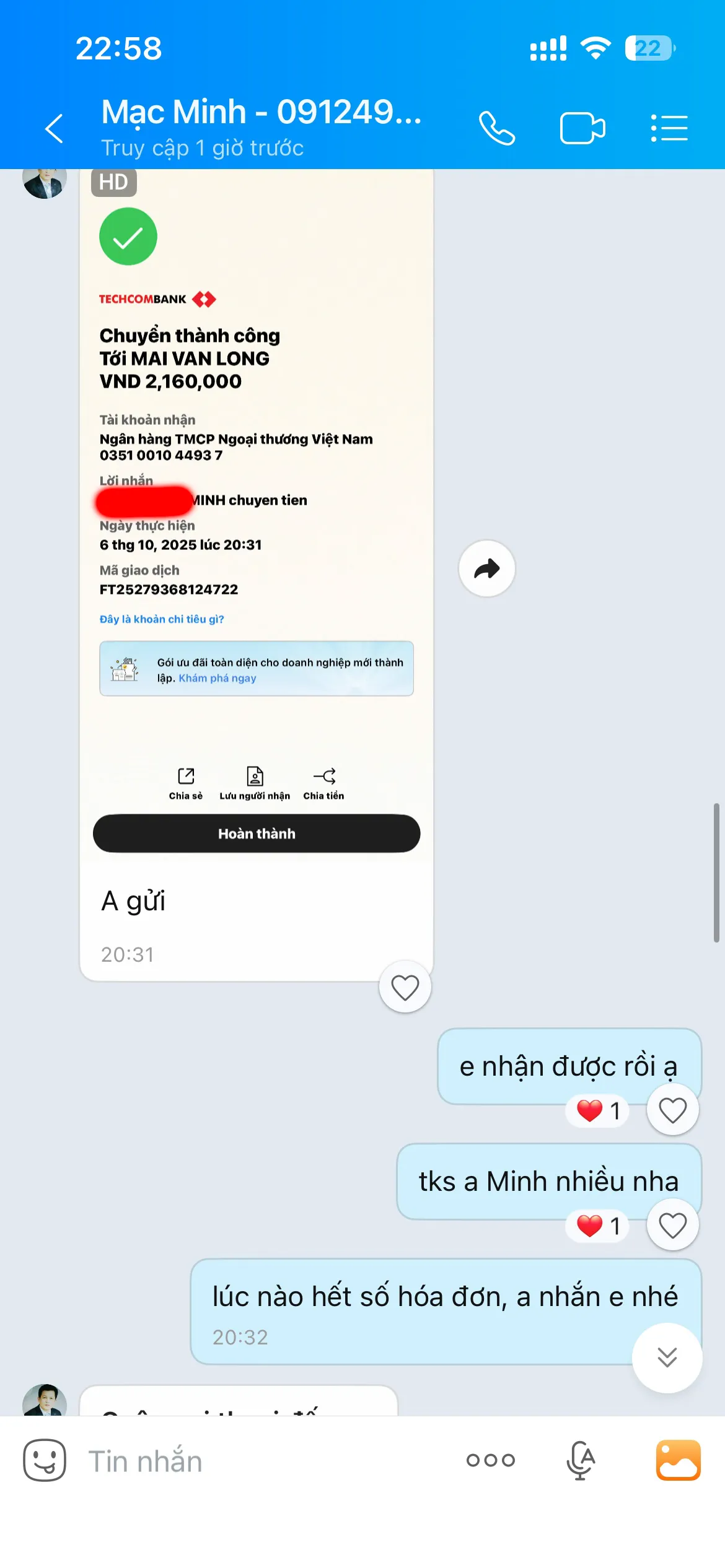Open the conversation options menu

[669, 129]
